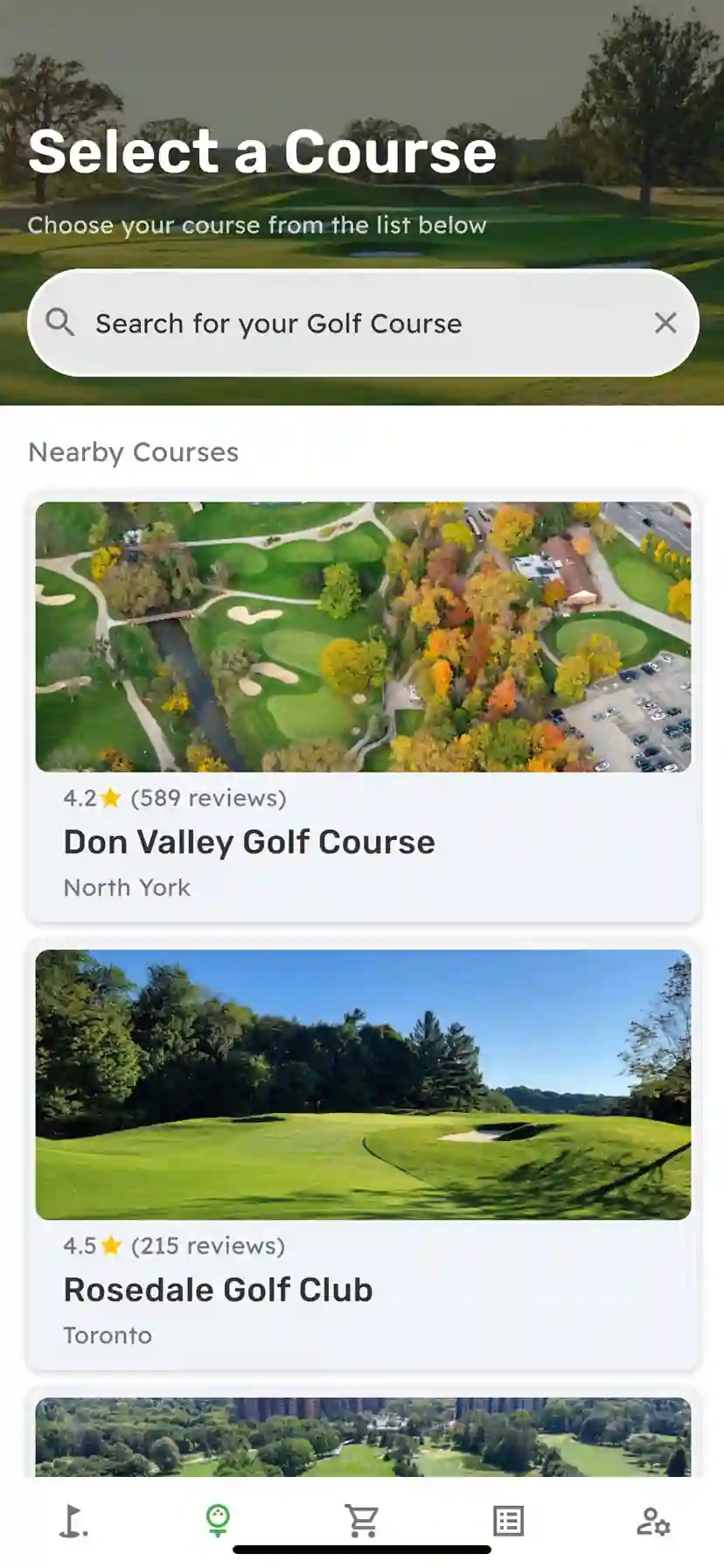The image size is (724, 1568).
Task: Select the flag course marker icon
Action: click(x=73, y=1521)
